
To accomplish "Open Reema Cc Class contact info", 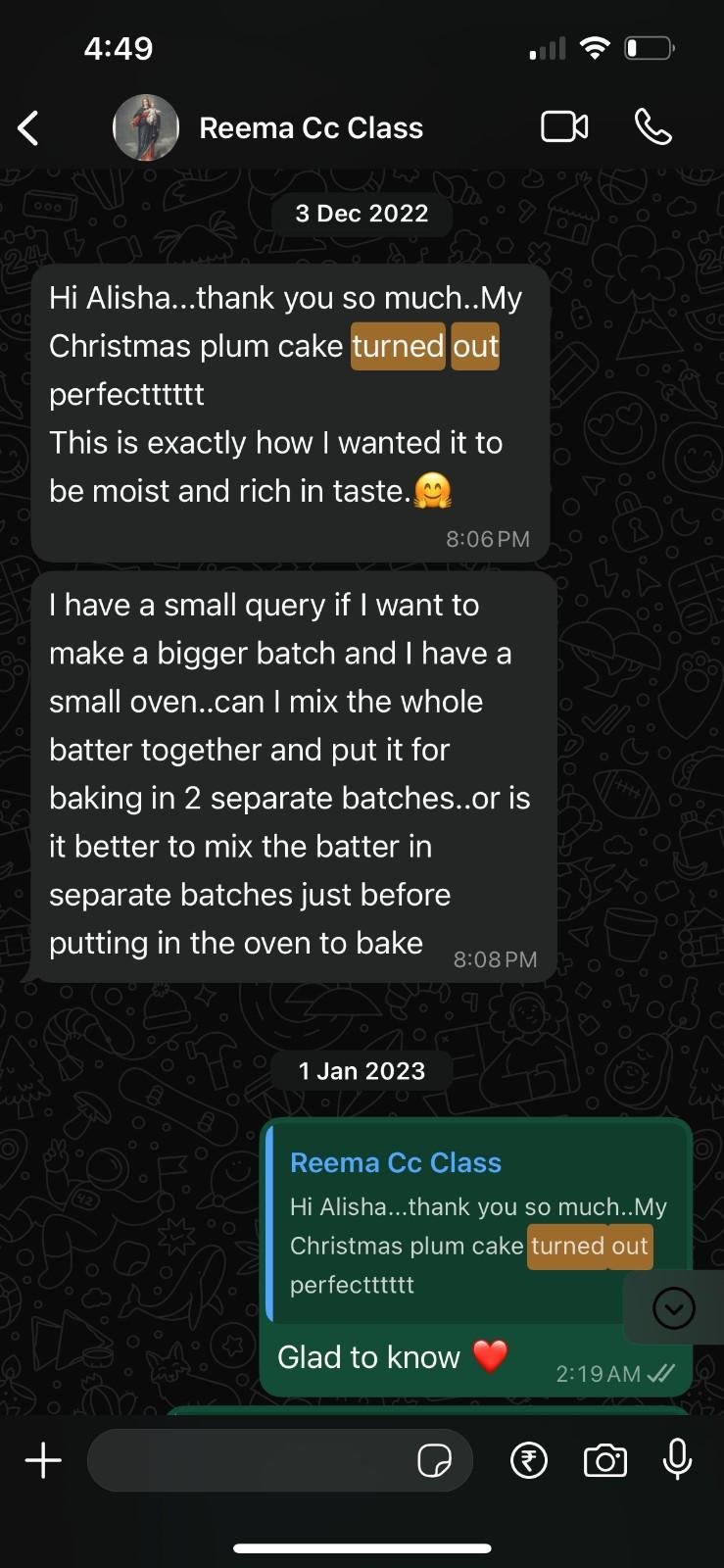I will [311, 128].
